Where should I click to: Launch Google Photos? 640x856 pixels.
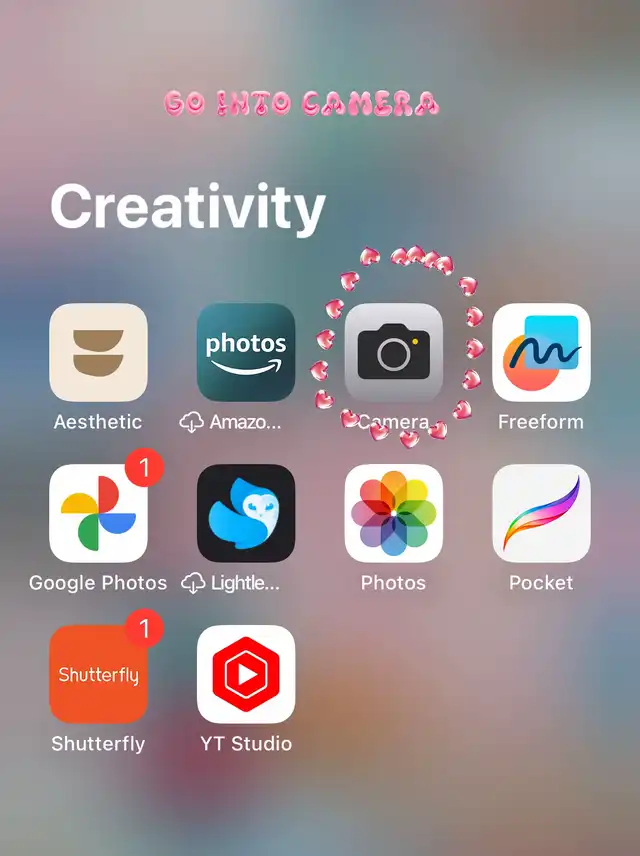(98, 513)
